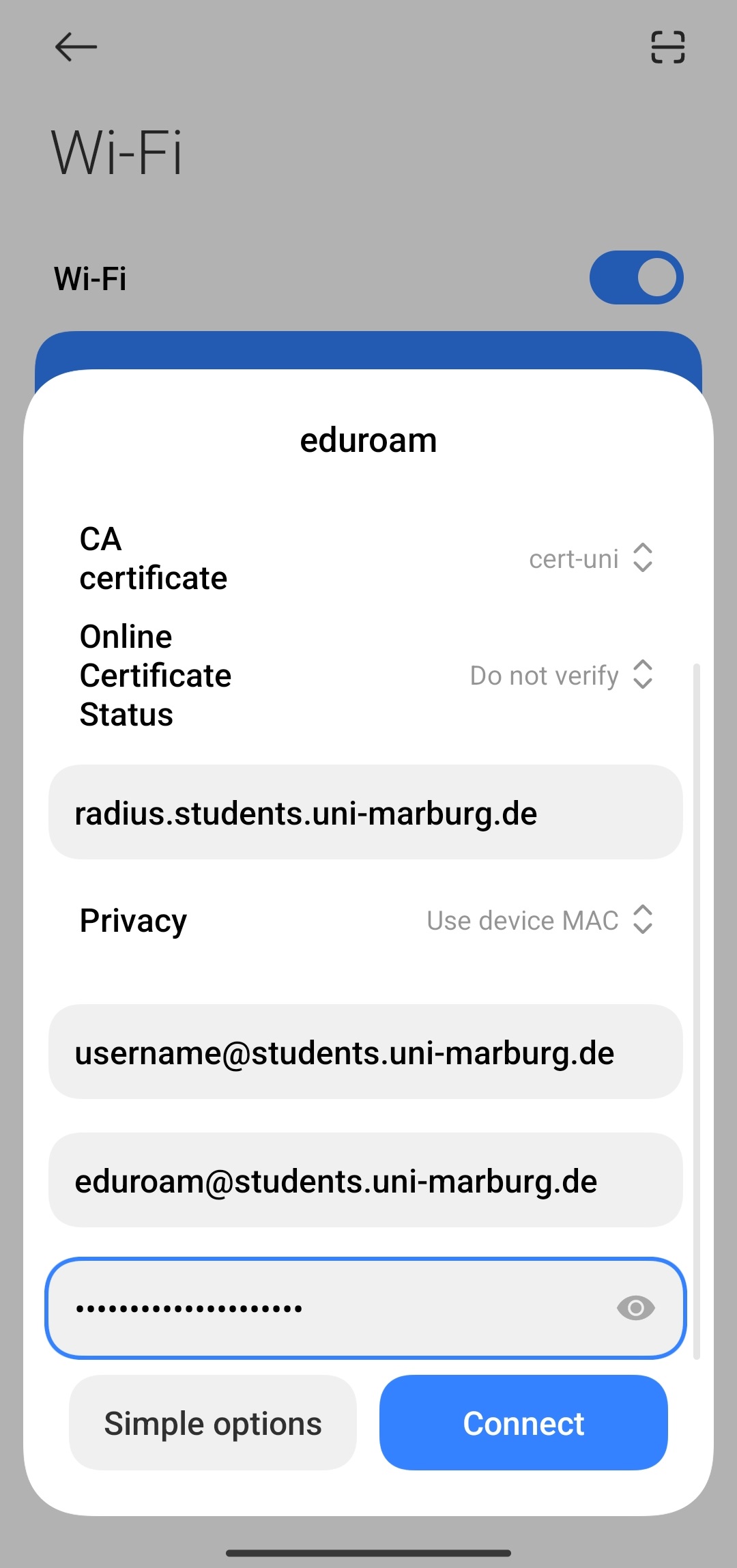Open the CA certificate dropdown showing cert-uni
737x1568 pixels.
coord(591,559)
